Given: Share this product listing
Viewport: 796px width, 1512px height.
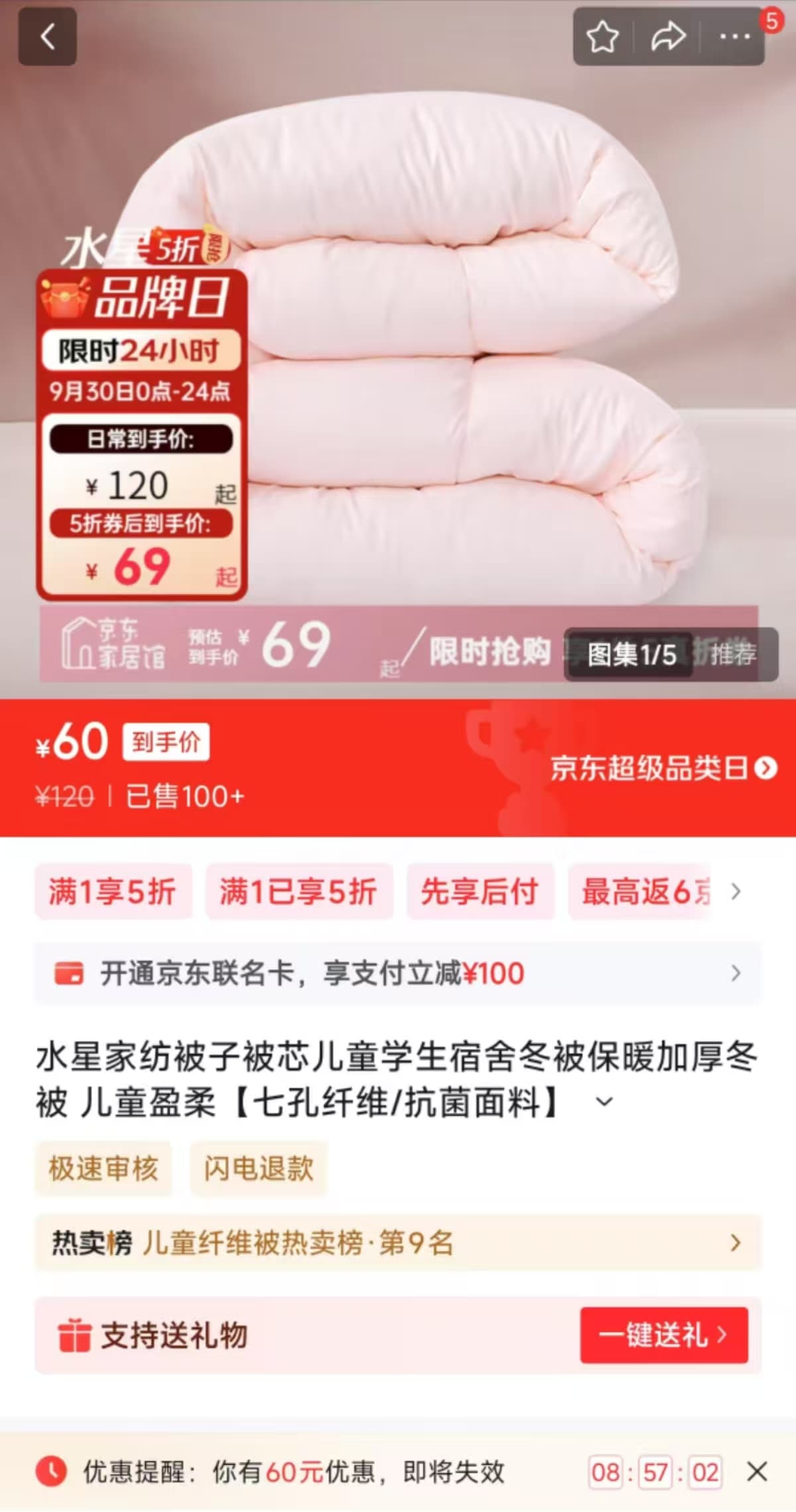Looking at the screenshot, I should click(x=667, y=37).
